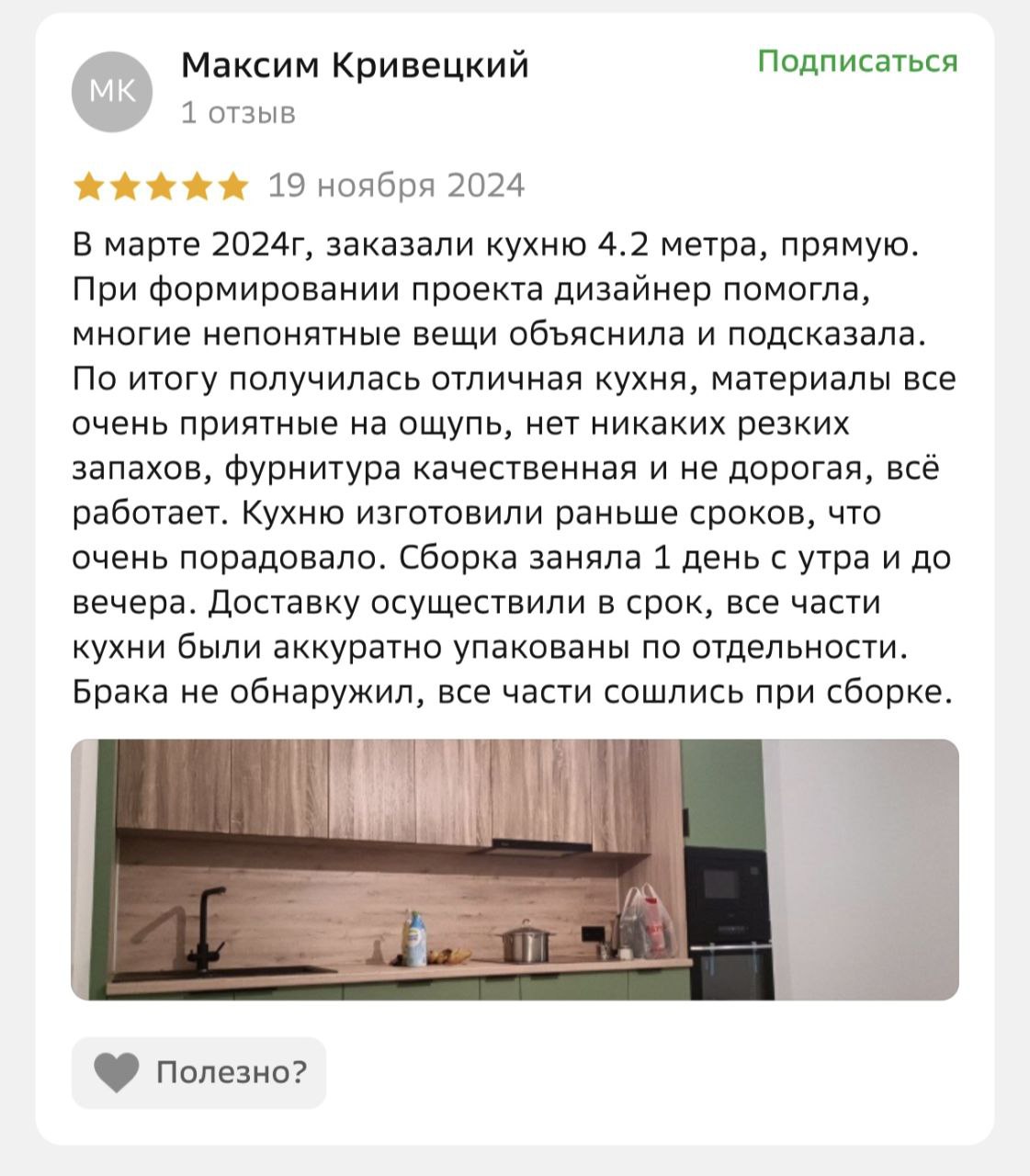
Task: Open Максим Кривецкий's profile avatar
Action: (x=112, y=91)
